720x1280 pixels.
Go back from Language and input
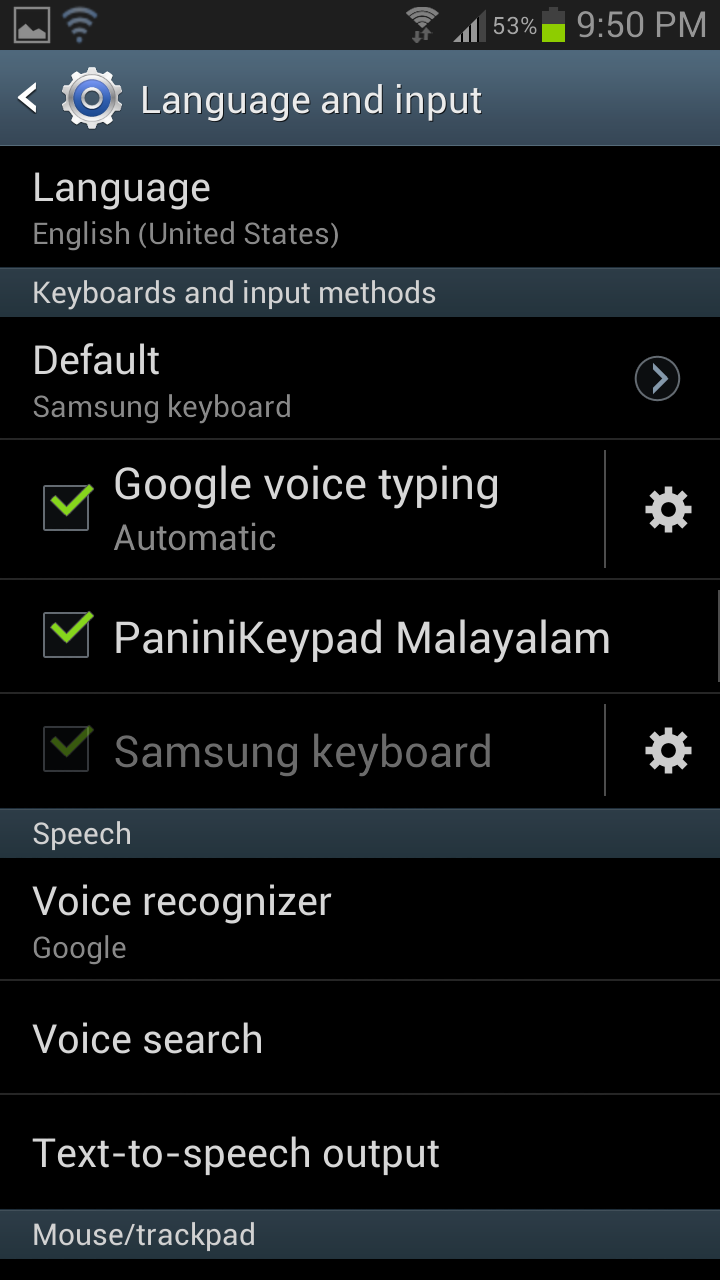click(x=30, y=99)
